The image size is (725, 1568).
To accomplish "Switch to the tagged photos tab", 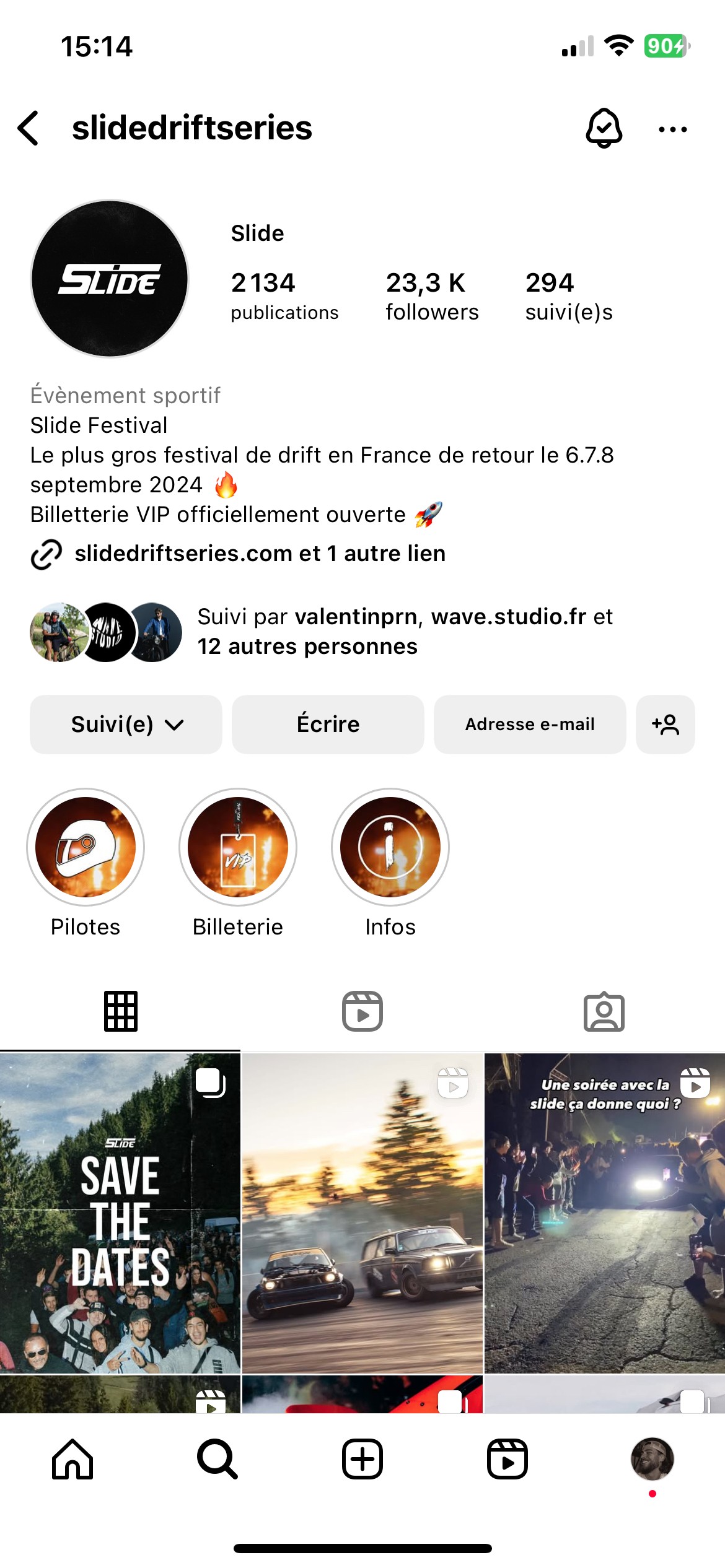I will click(604, 1011).
